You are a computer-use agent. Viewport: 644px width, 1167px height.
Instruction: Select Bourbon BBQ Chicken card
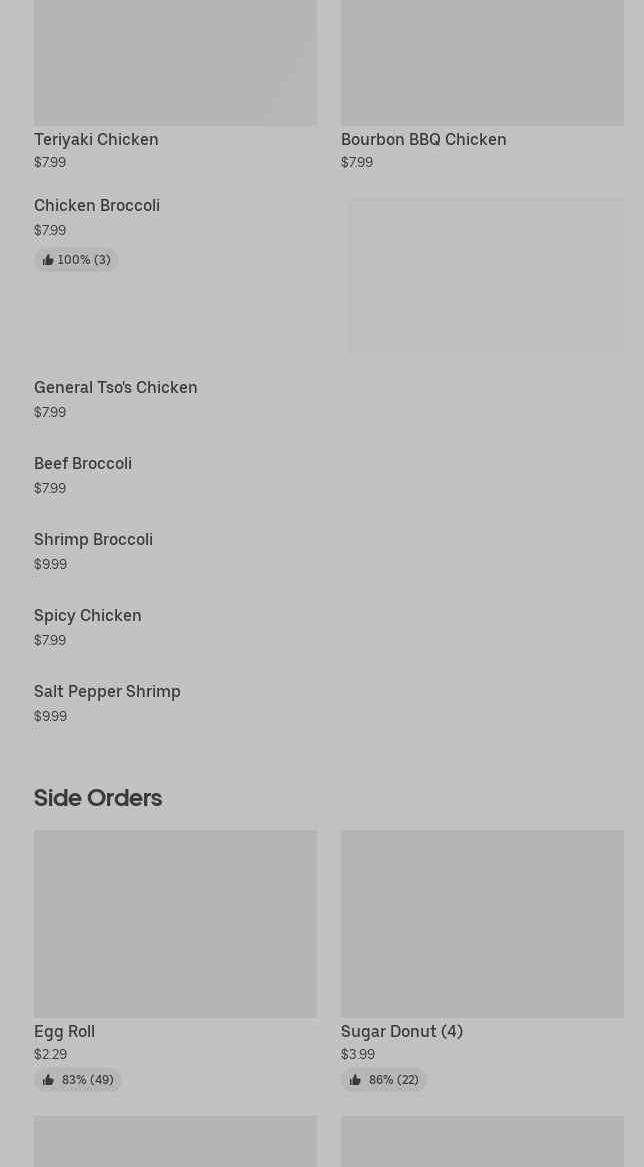423,139
